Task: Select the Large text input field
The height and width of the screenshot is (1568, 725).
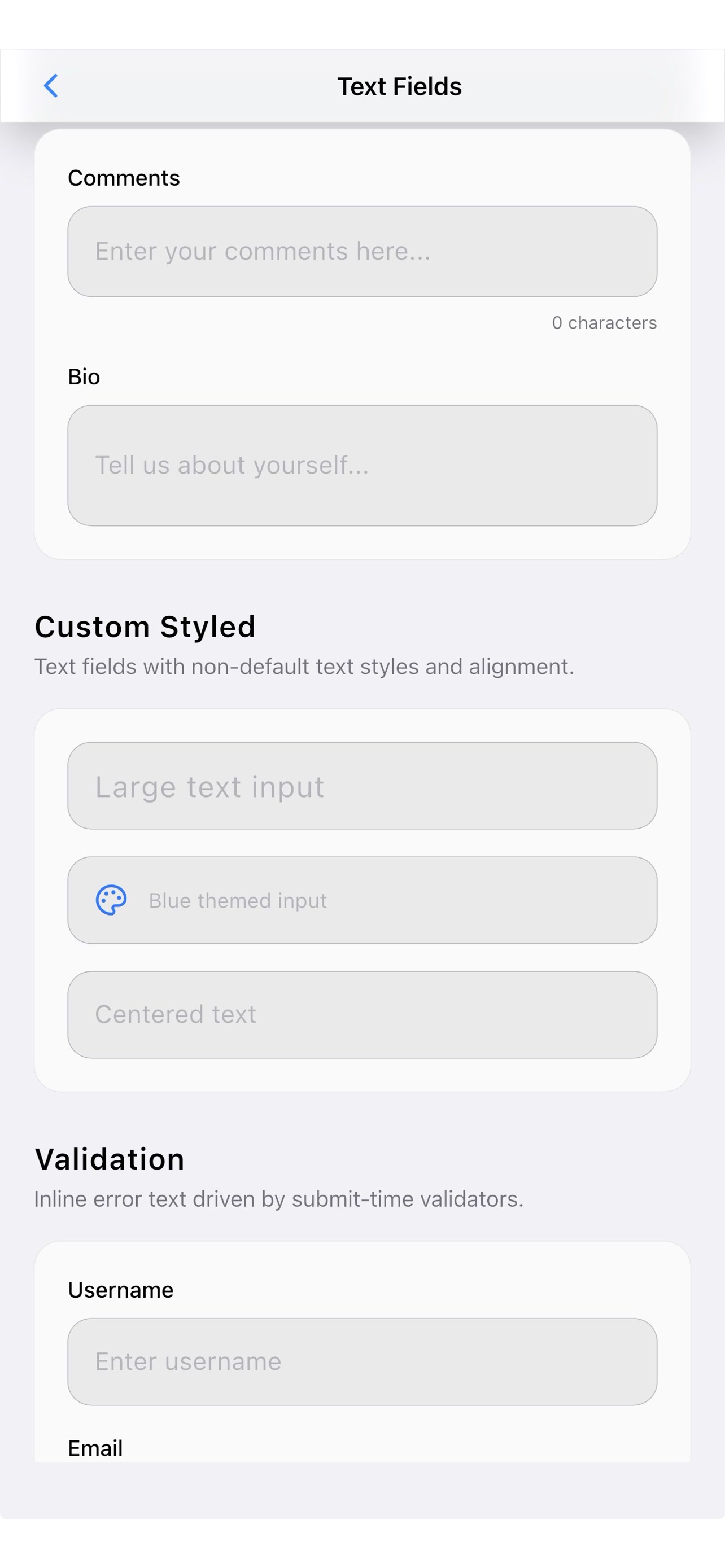Action: pos(362,786)
